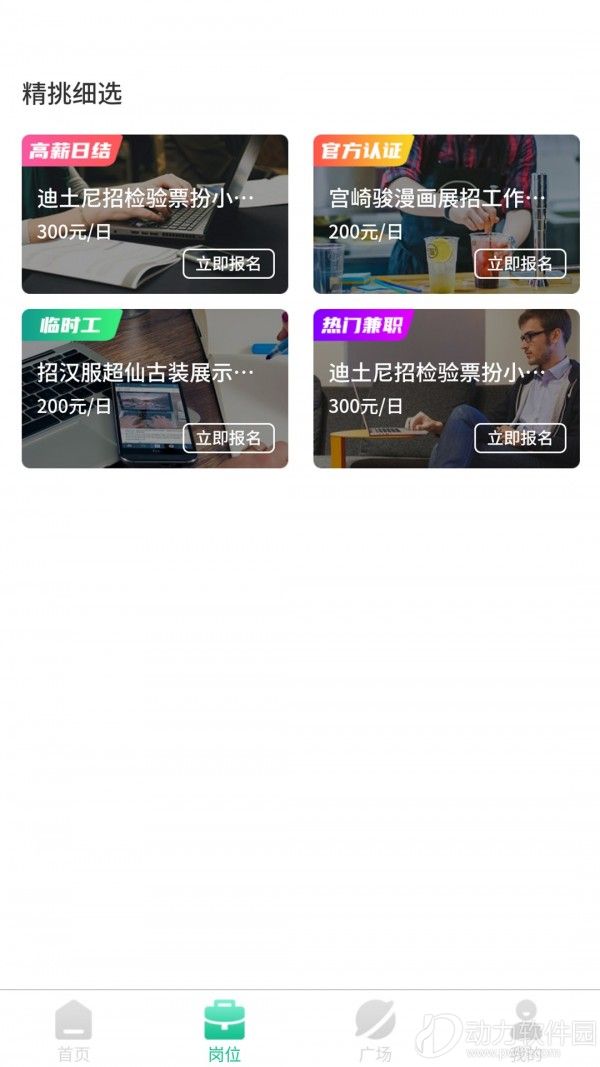Open the 我的 profile tab
Screen dimensions: 600x1067
click(x=526, y=1031)
